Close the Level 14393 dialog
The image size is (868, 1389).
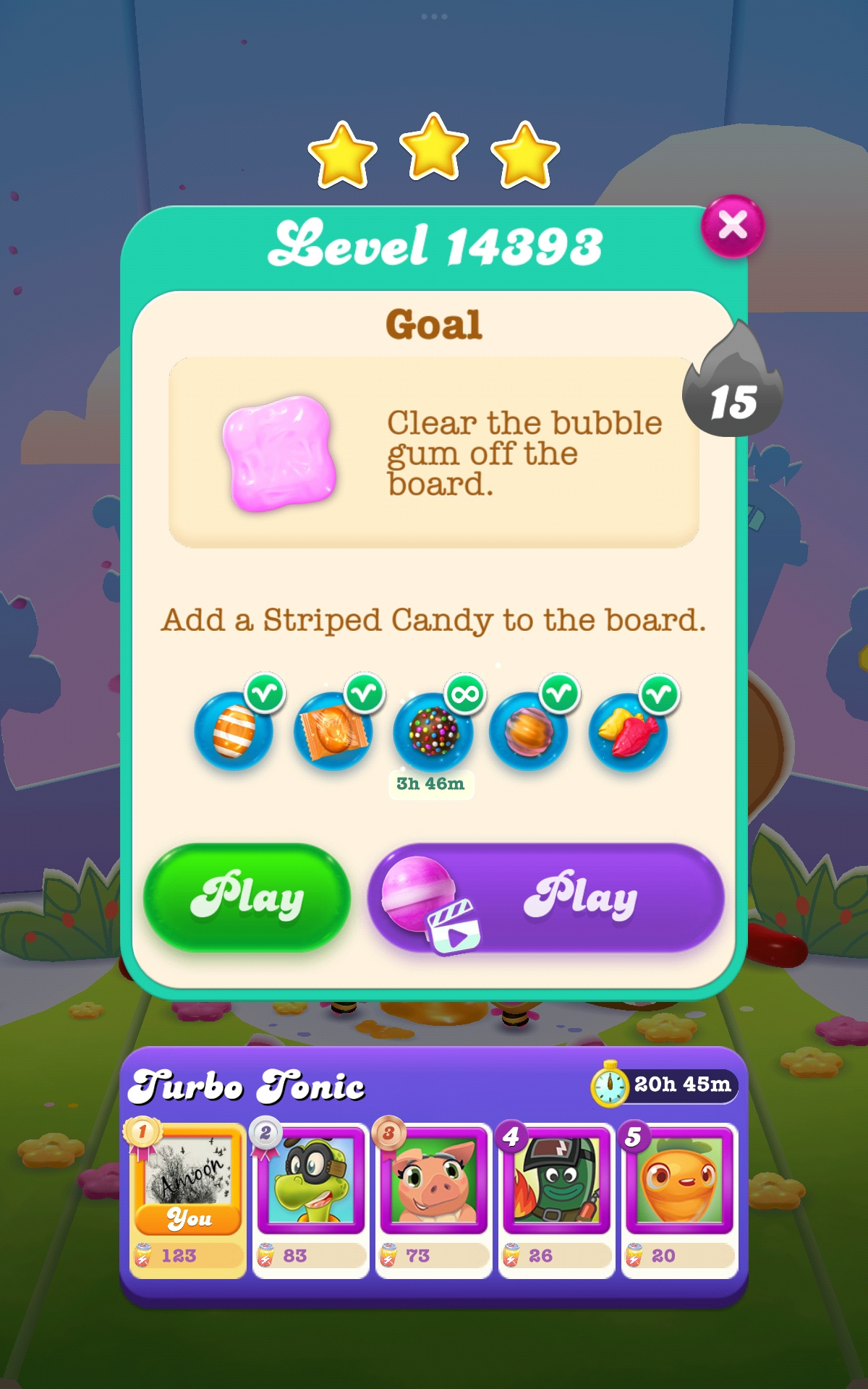coord(732,226)
